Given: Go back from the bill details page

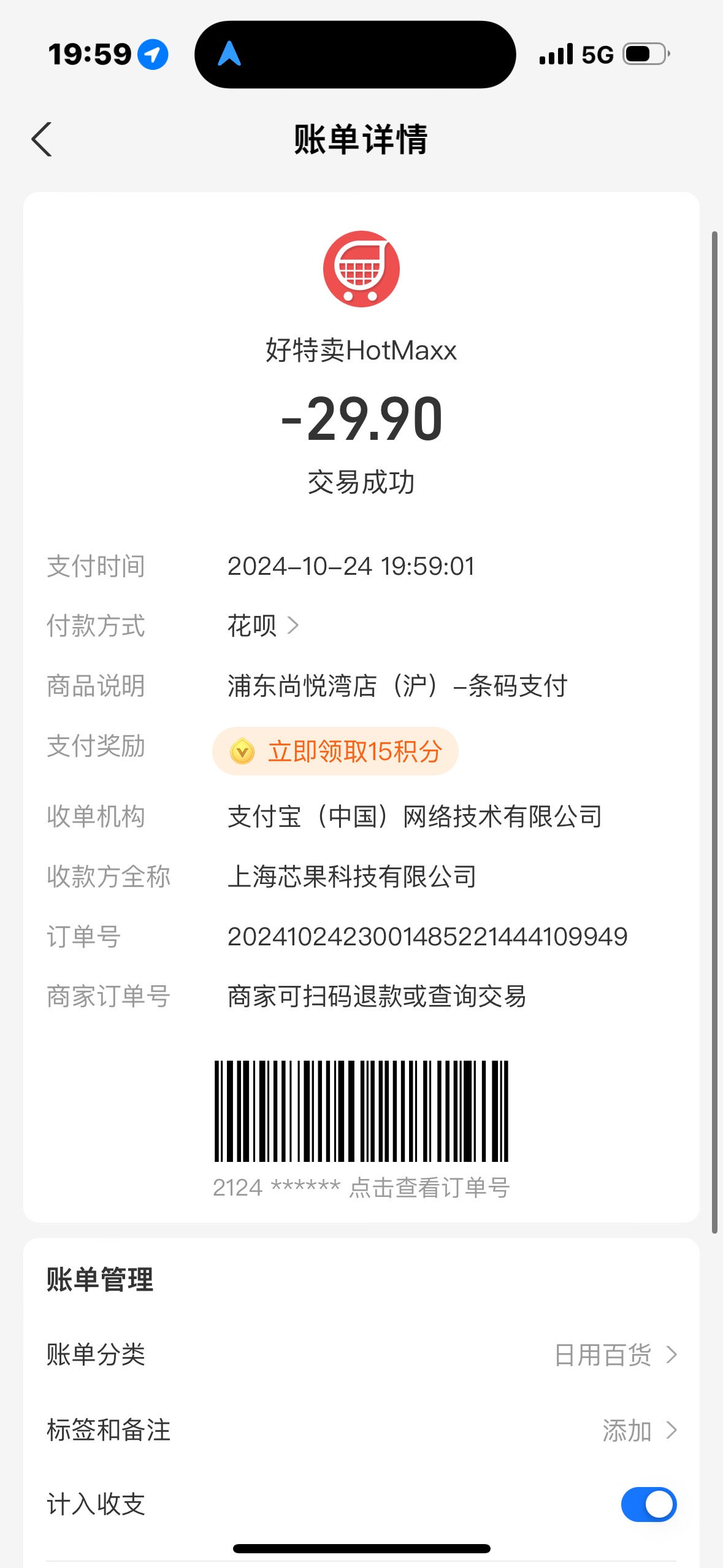Looking at the screenshot, I should [x=42, y=139].
